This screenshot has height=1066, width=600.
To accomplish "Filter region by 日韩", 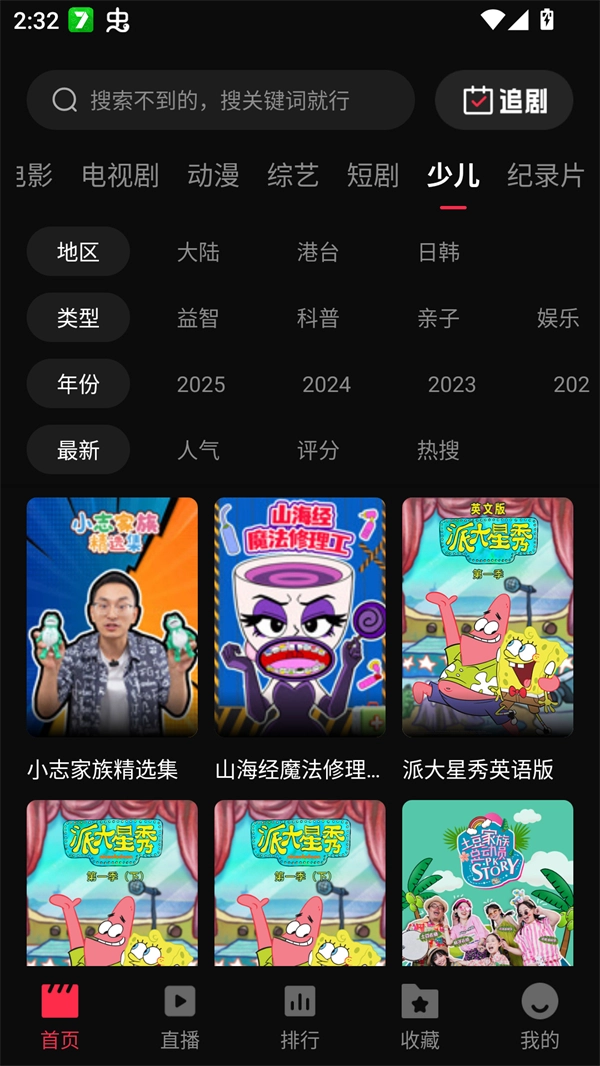I will point(438,252).
